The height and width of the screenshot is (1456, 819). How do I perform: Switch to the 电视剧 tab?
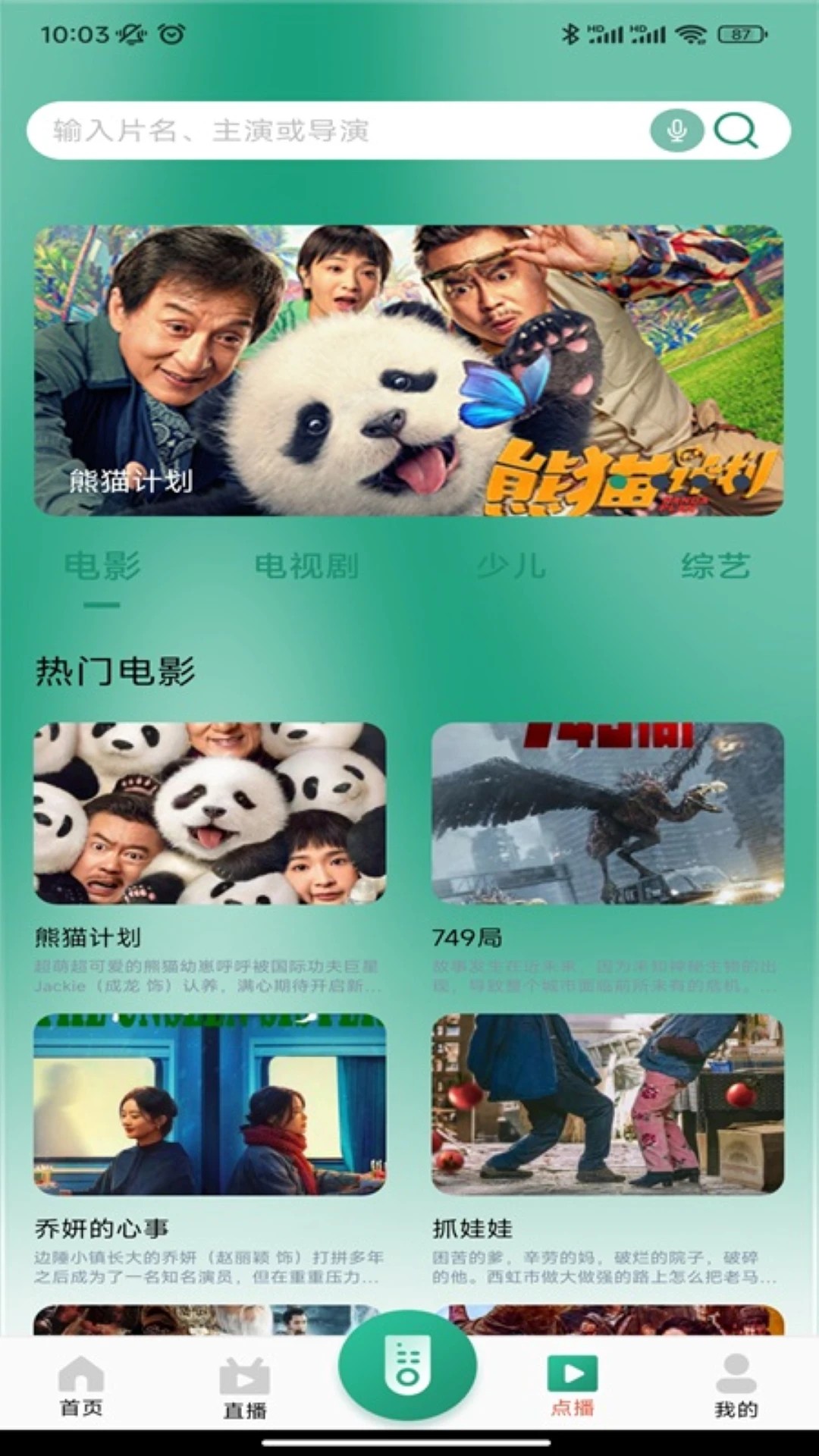coord(306,566)
